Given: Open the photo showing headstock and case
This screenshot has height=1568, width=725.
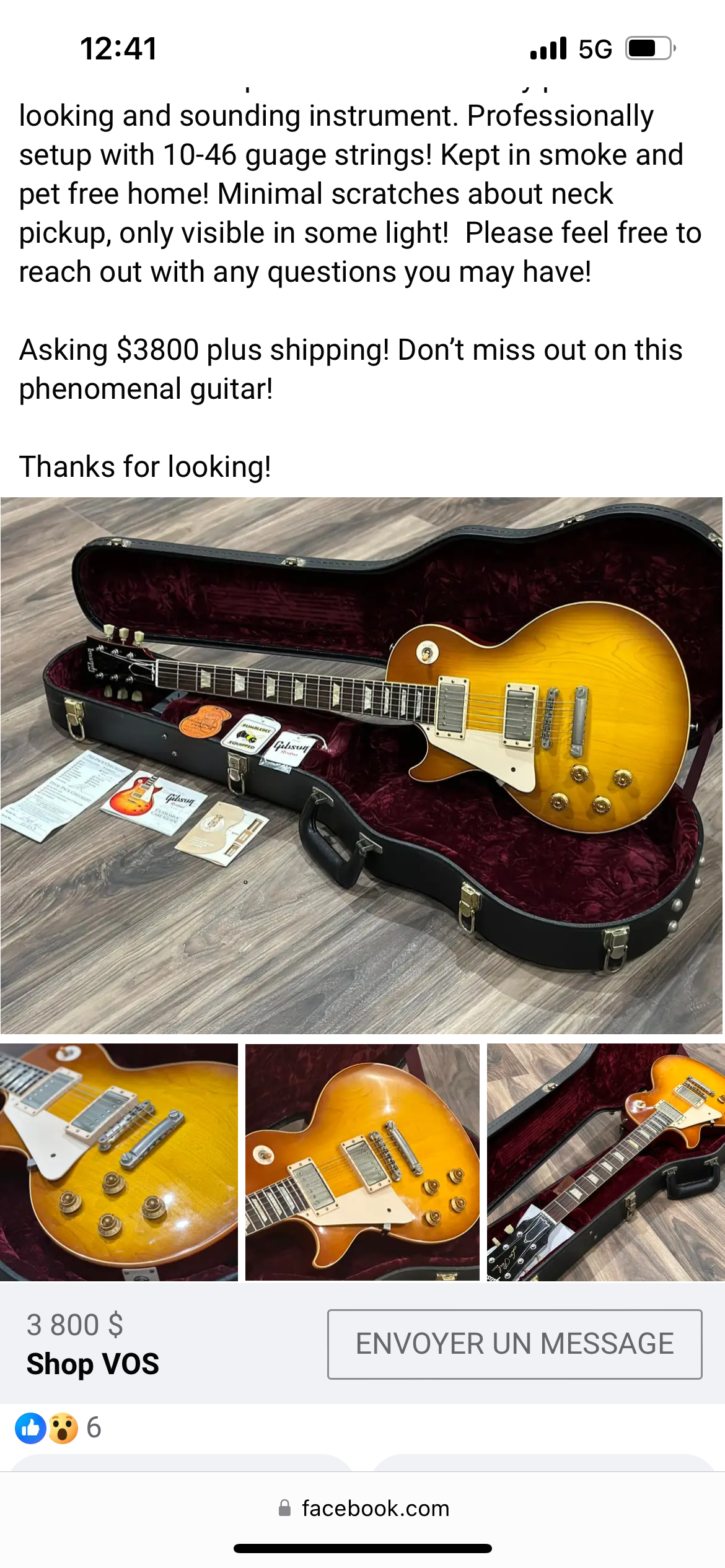Looking at the screenshot, I should click(x=606, y=1162).
